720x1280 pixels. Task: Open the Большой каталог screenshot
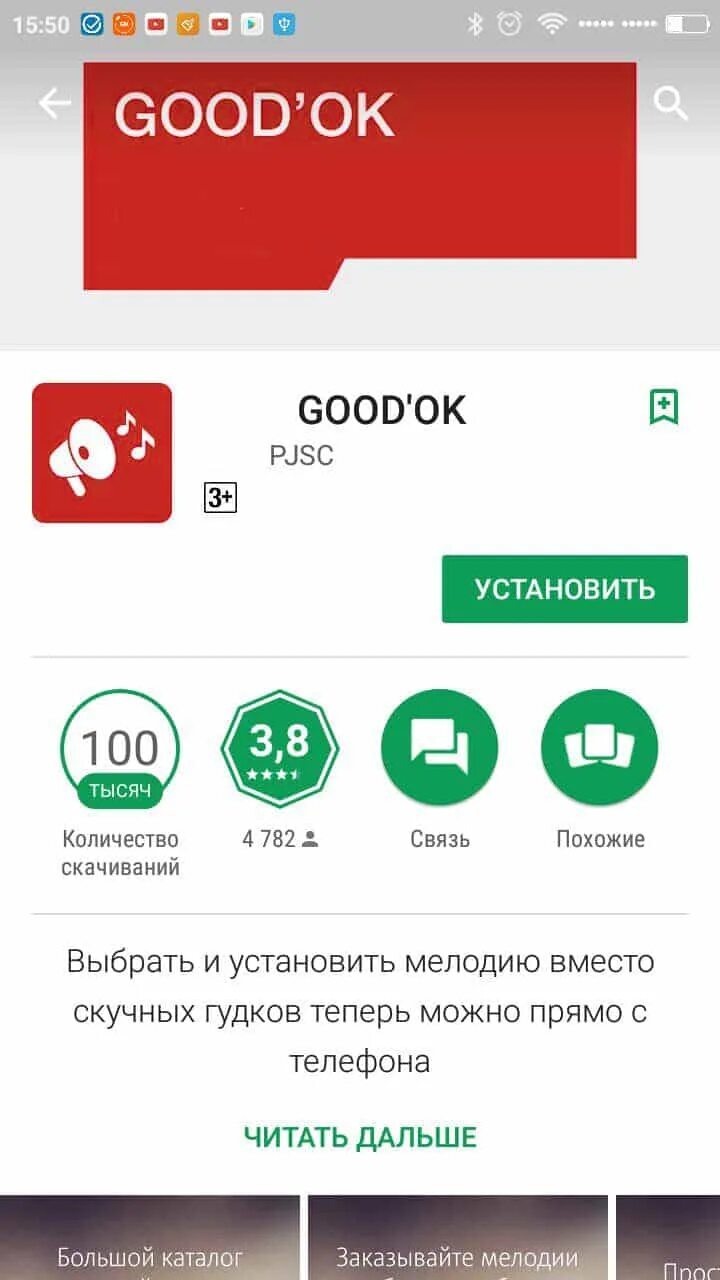tap(150, 1238)
